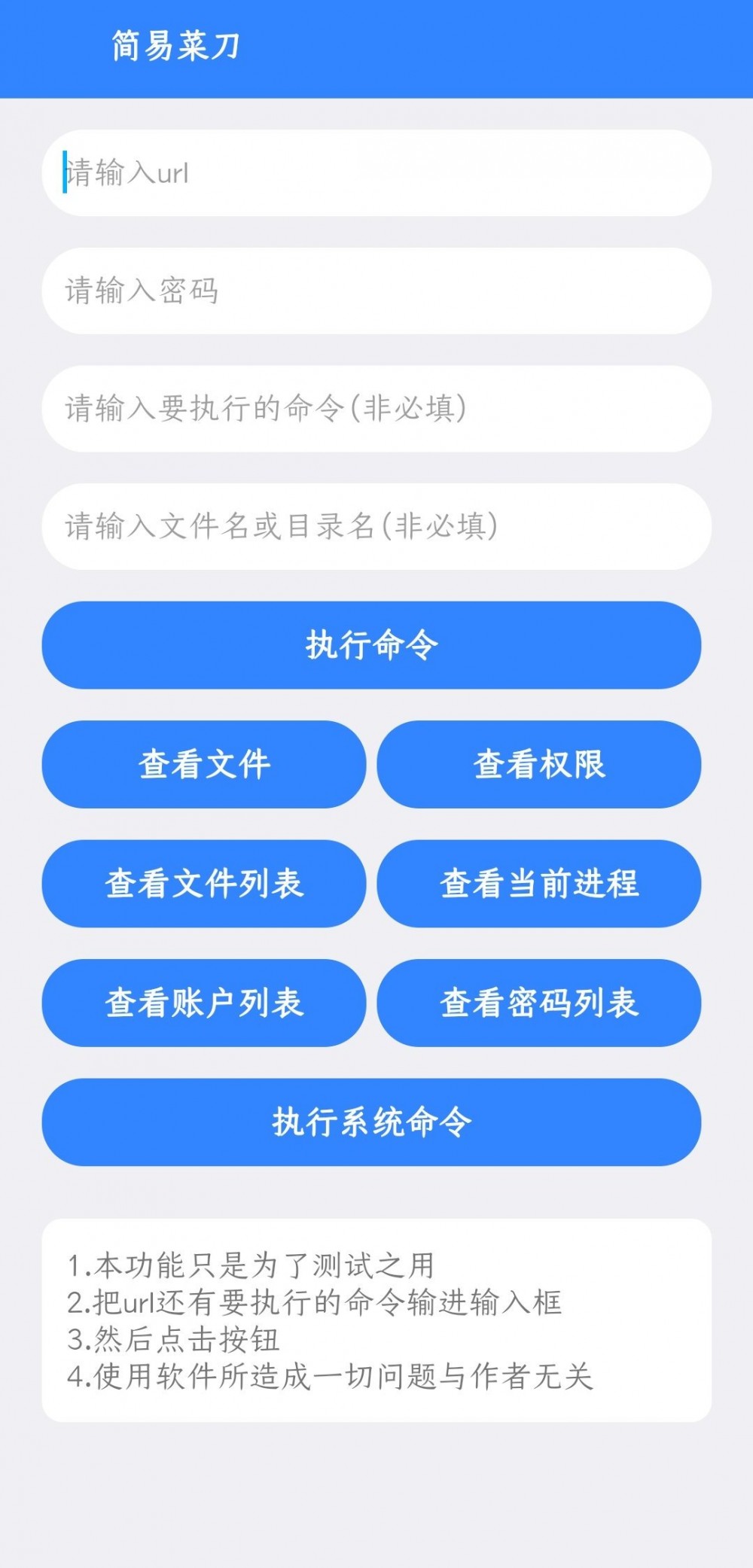Select the 查看文件列表 button
Viewport: 753px width, 1568px height.
pyautogui.click(x=205, y=884)
